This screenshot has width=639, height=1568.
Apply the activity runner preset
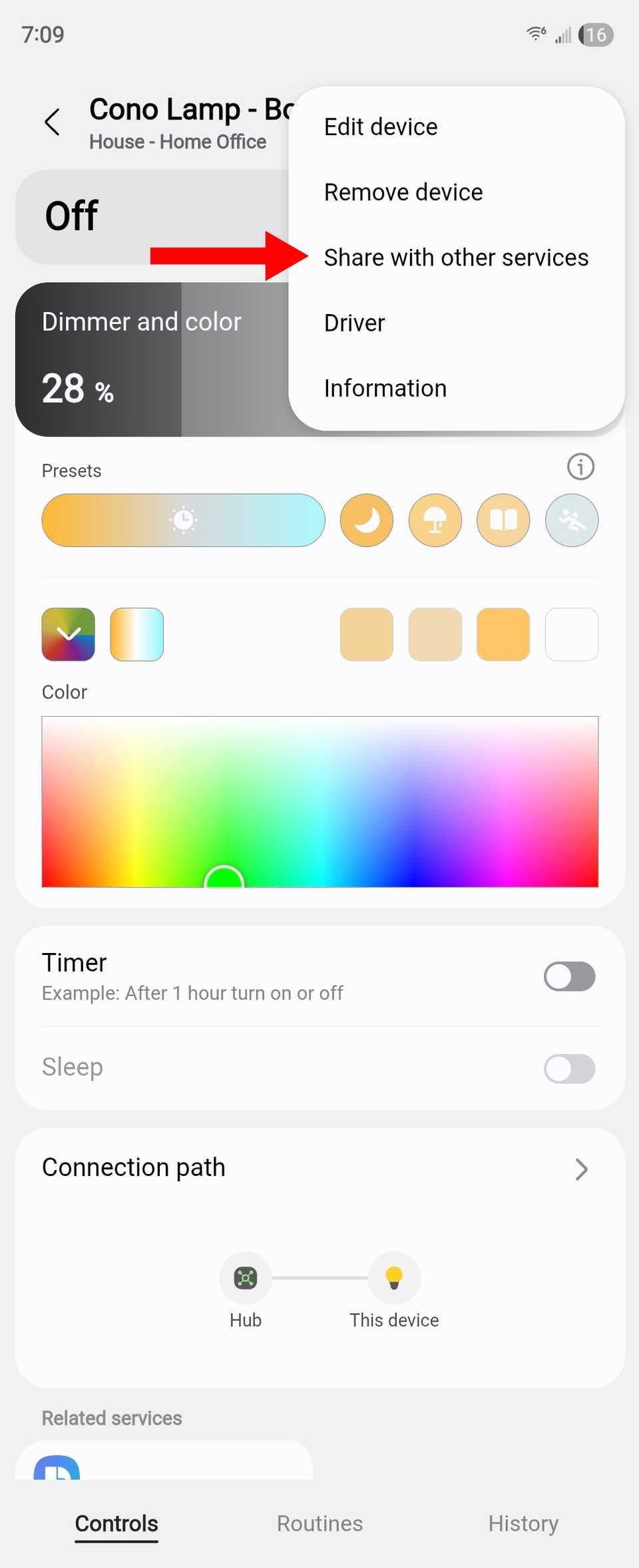tap(571, 520)
